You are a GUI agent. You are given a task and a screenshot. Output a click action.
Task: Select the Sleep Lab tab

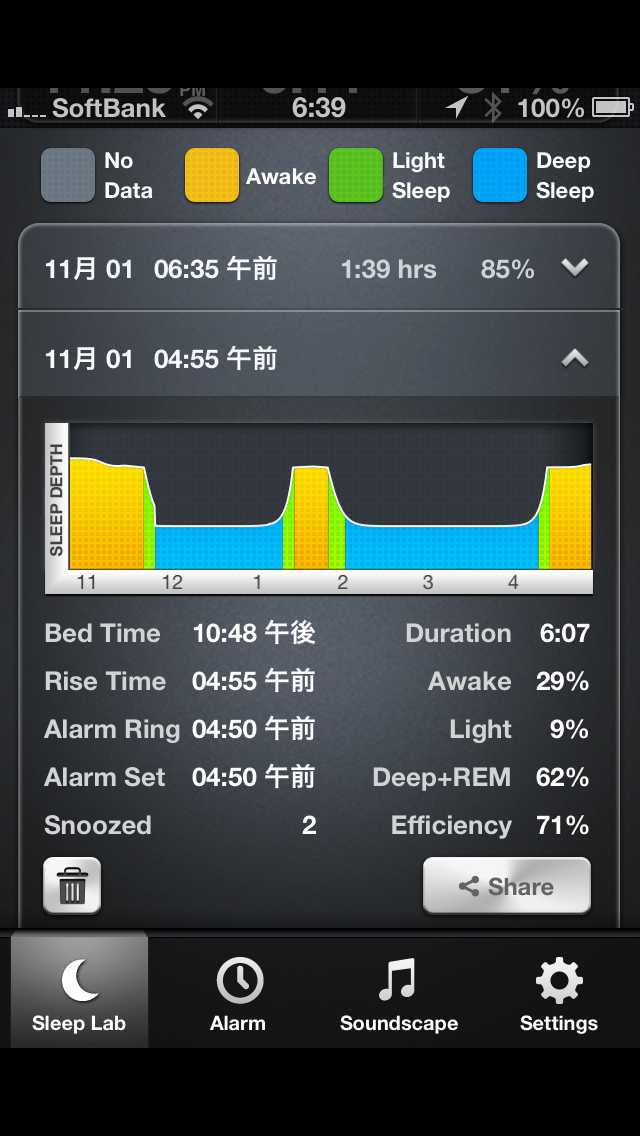click(x=79, y=992)
